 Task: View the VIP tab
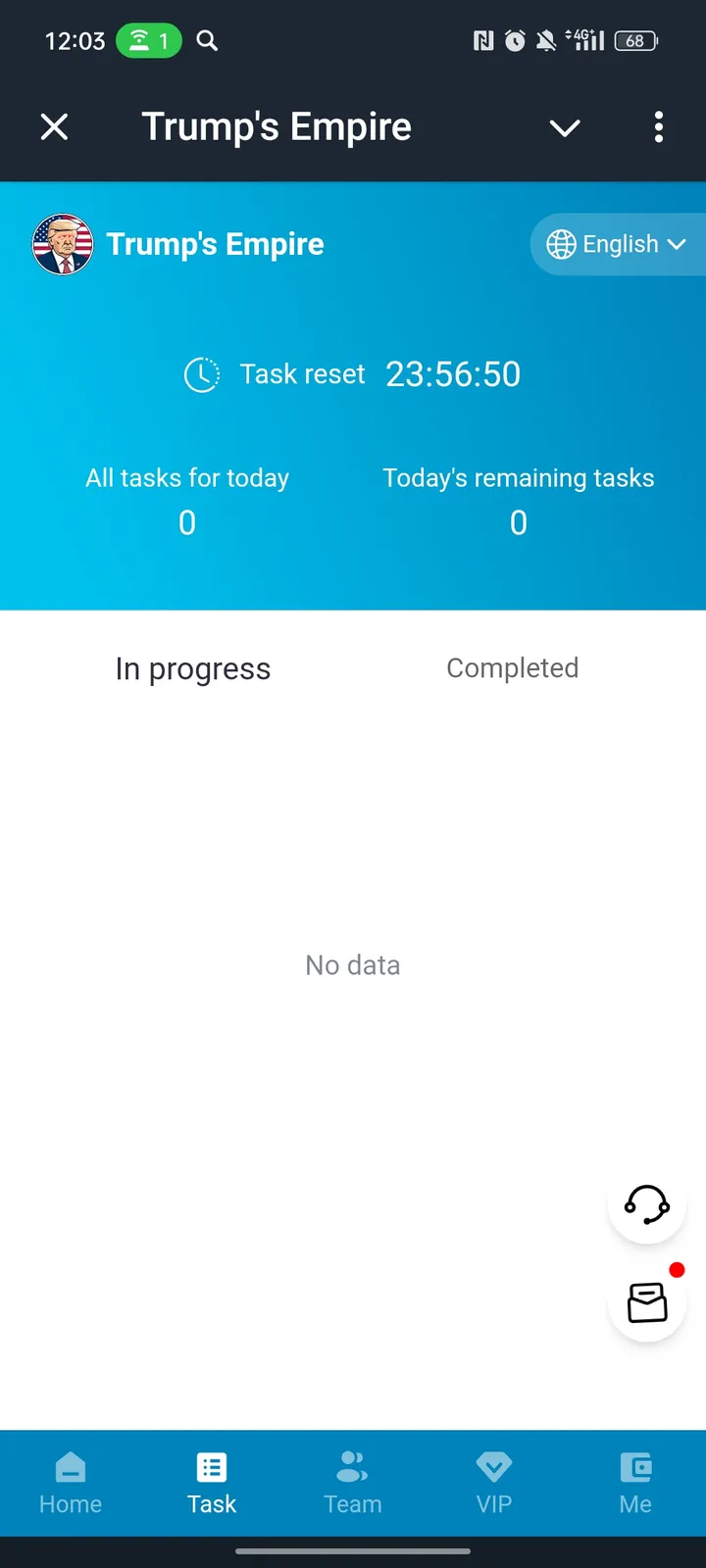[494, 1484]
